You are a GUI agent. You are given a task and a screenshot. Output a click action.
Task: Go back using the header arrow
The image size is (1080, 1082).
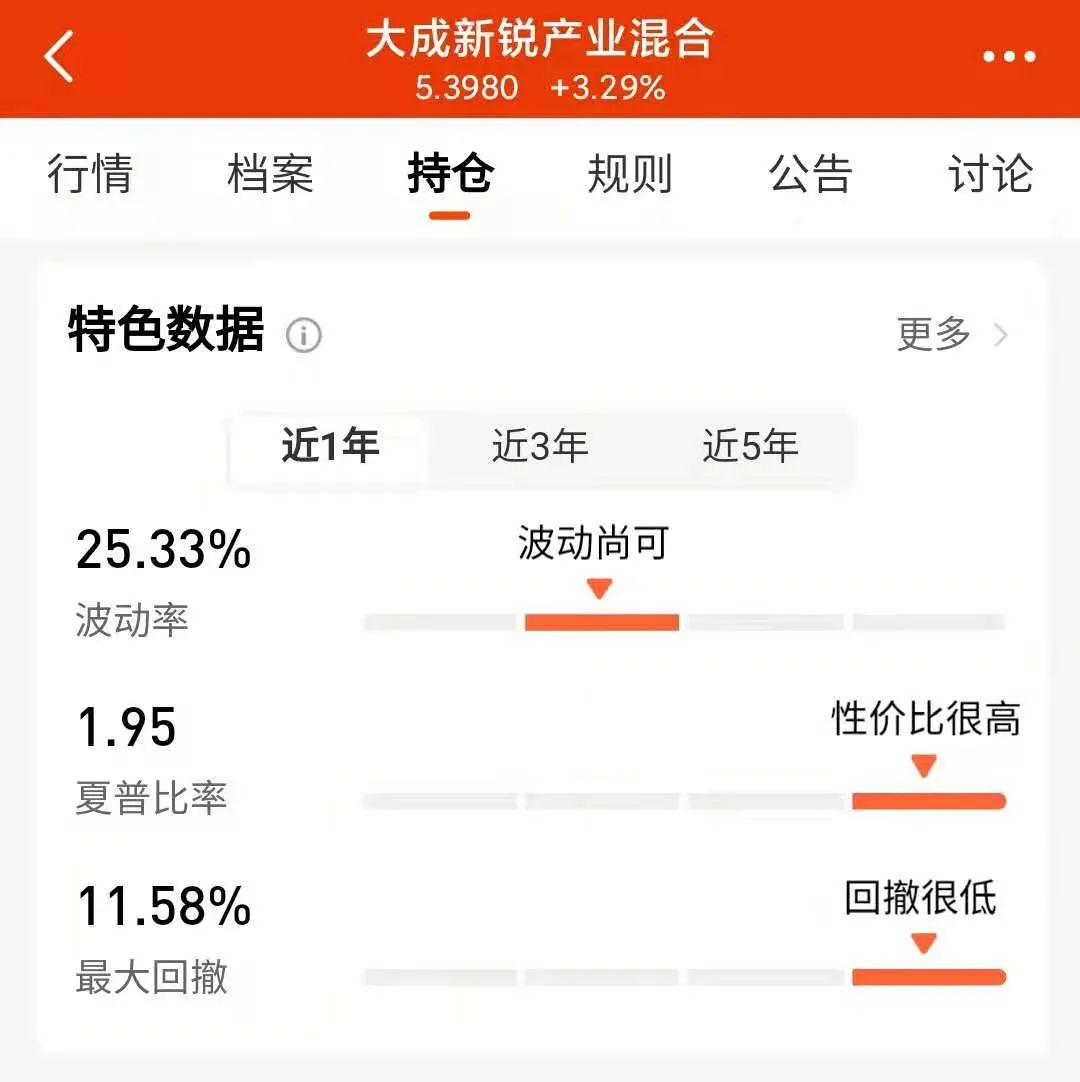click(x=60, y=57)
